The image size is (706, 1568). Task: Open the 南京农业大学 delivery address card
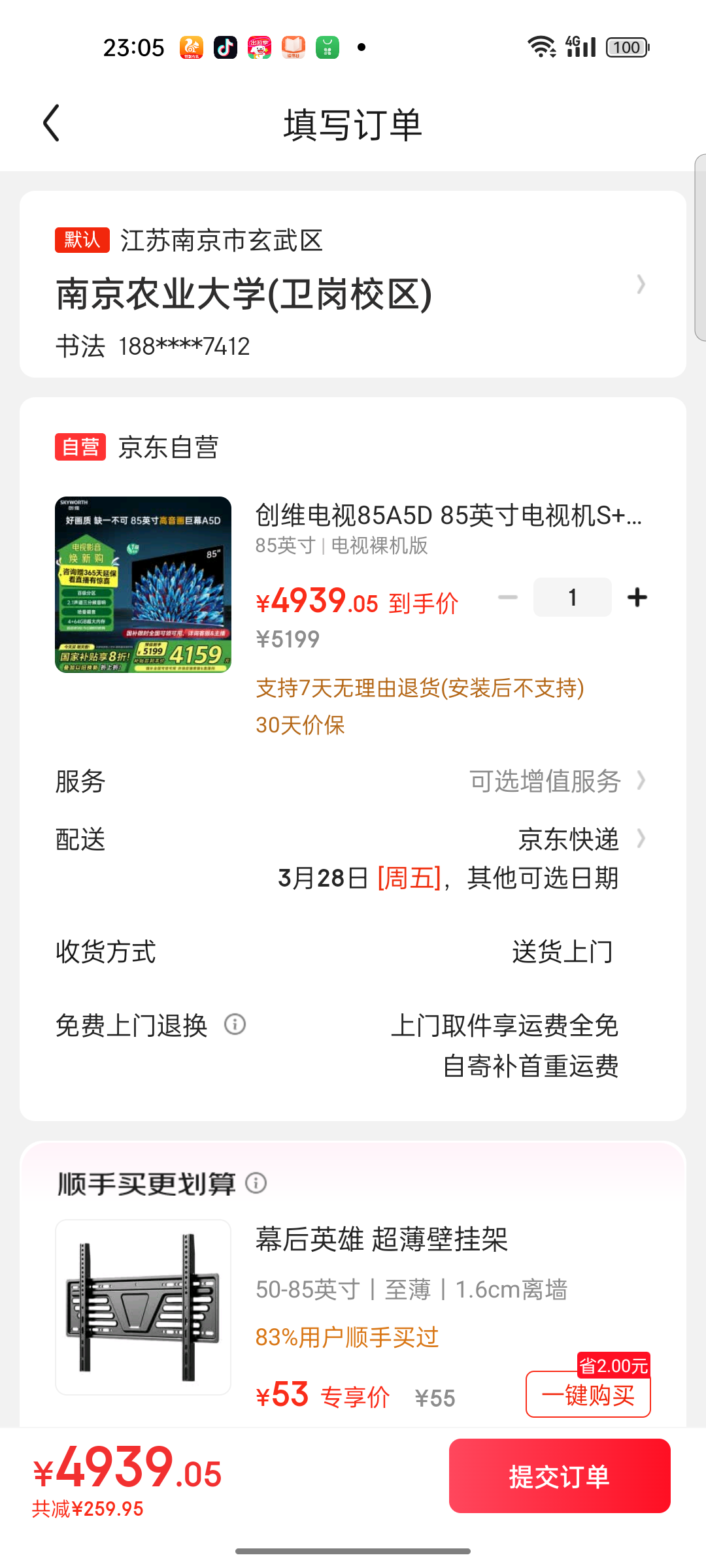(x=353, y=284)
